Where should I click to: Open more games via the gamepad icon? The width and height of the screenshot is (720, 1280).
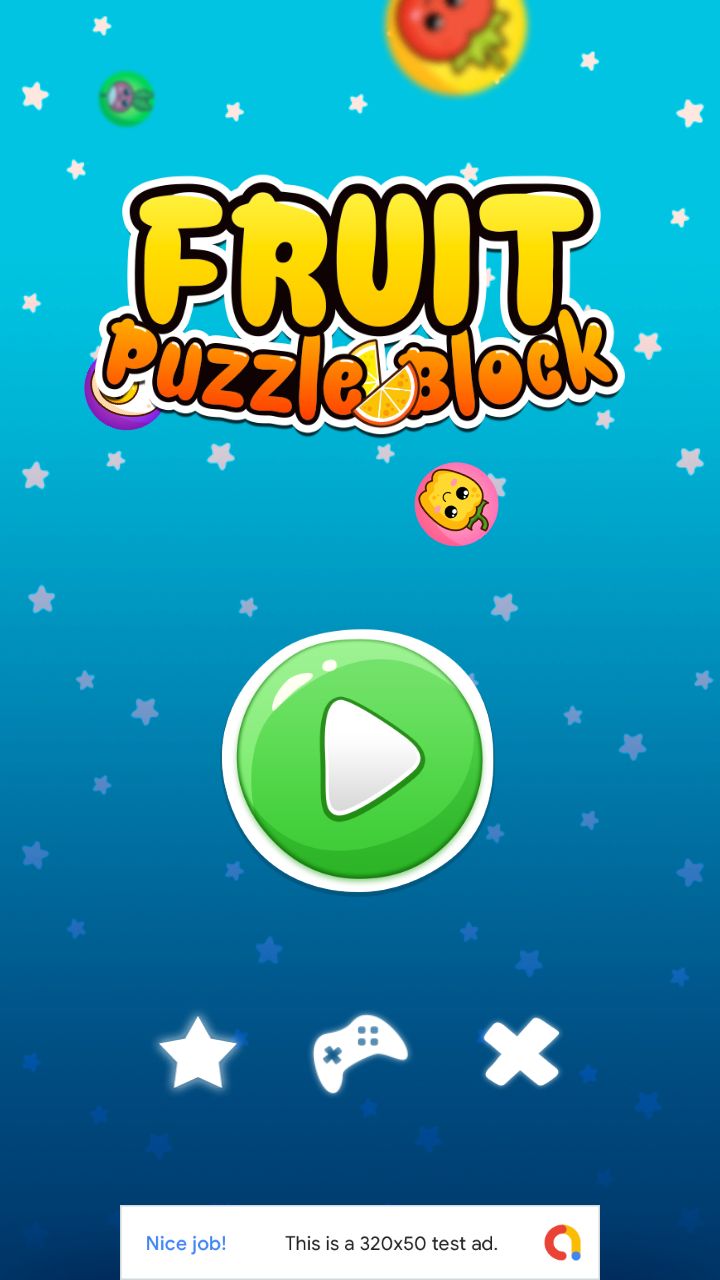(x=359, y=1053)
